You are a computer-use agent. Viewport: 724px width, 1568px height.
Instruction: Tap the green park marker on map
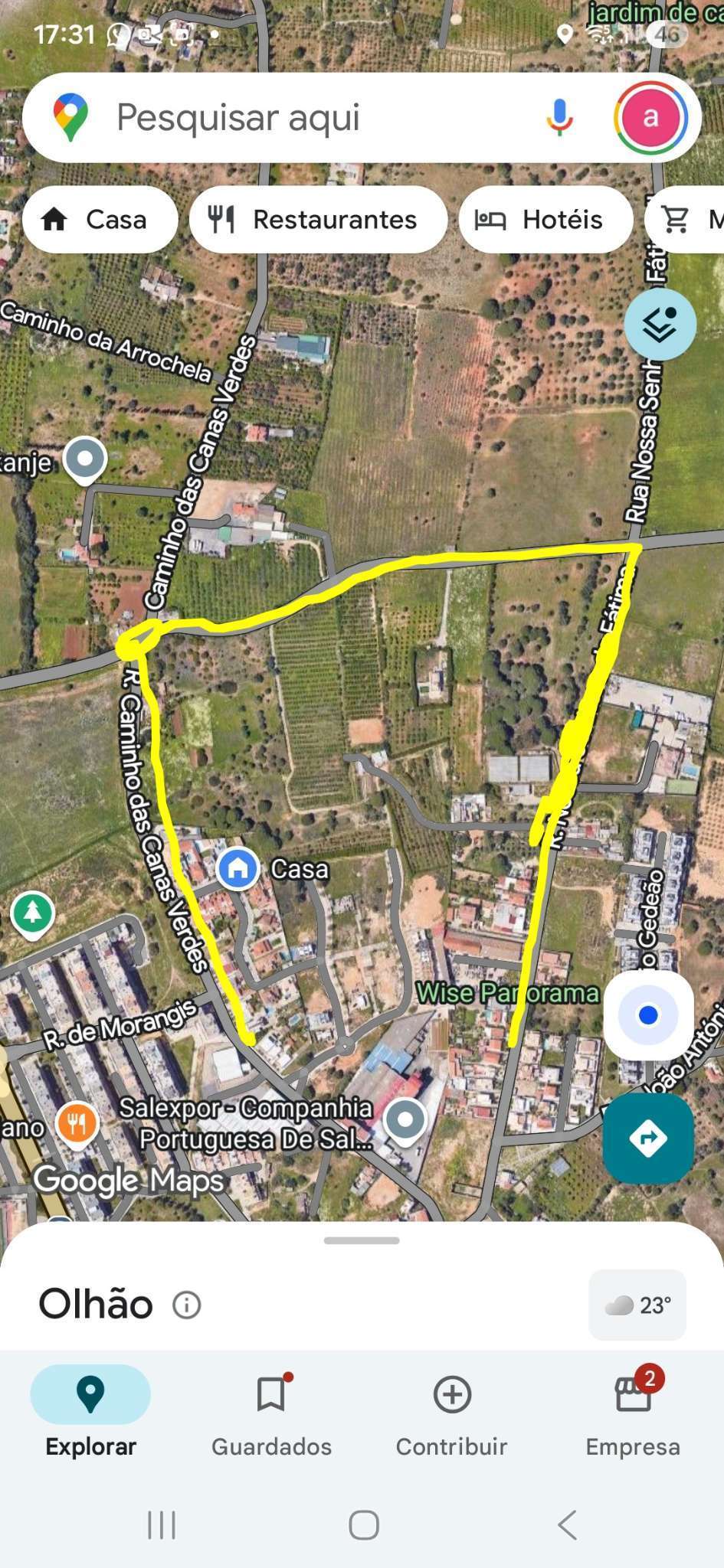tap(32, 913)
